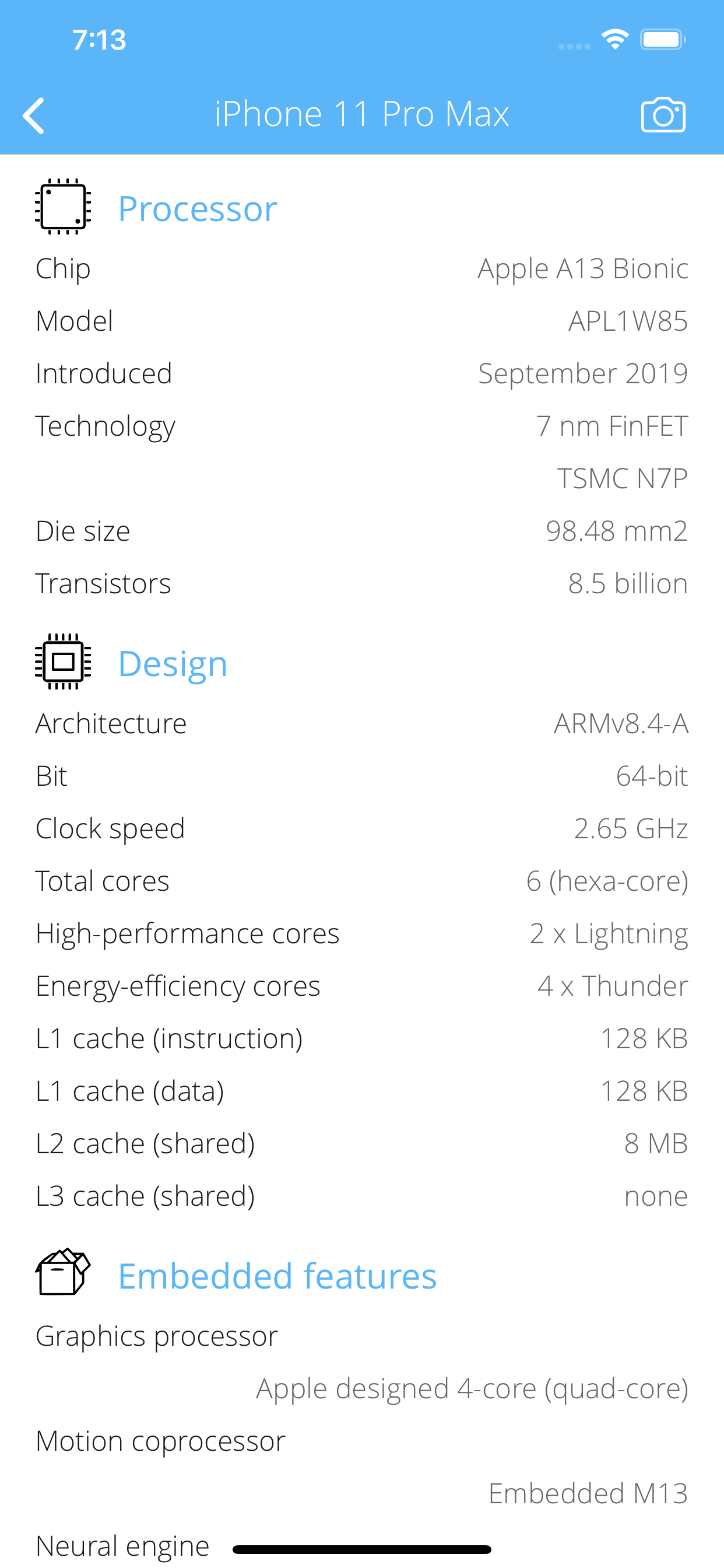This screenshot has width=724, height=1568.
Task: Tap the chip icon beside Processor
Action: tap(62, 207)
